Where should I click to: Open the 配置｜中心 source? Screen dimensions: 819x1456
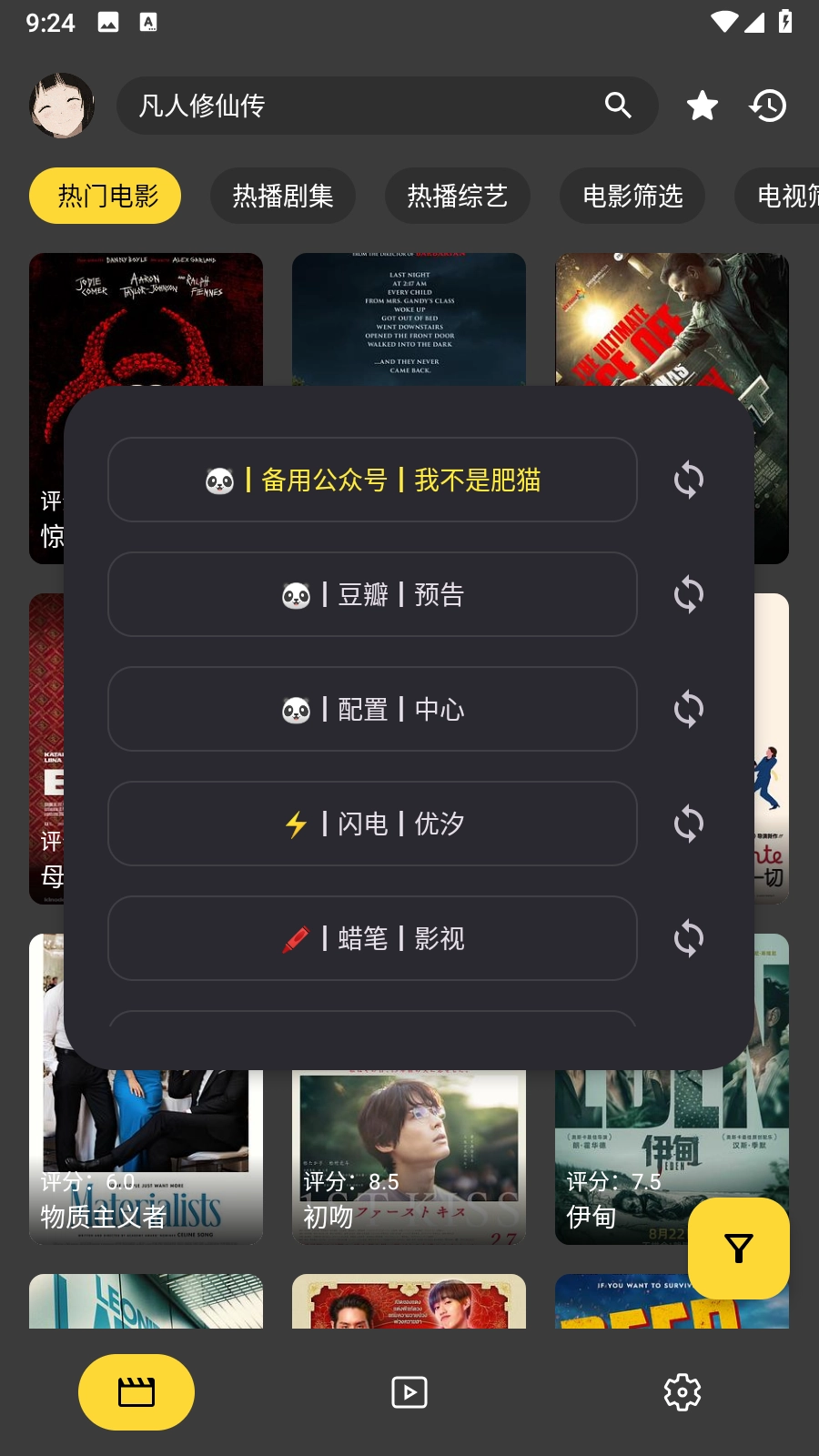[x=372, y=709]
